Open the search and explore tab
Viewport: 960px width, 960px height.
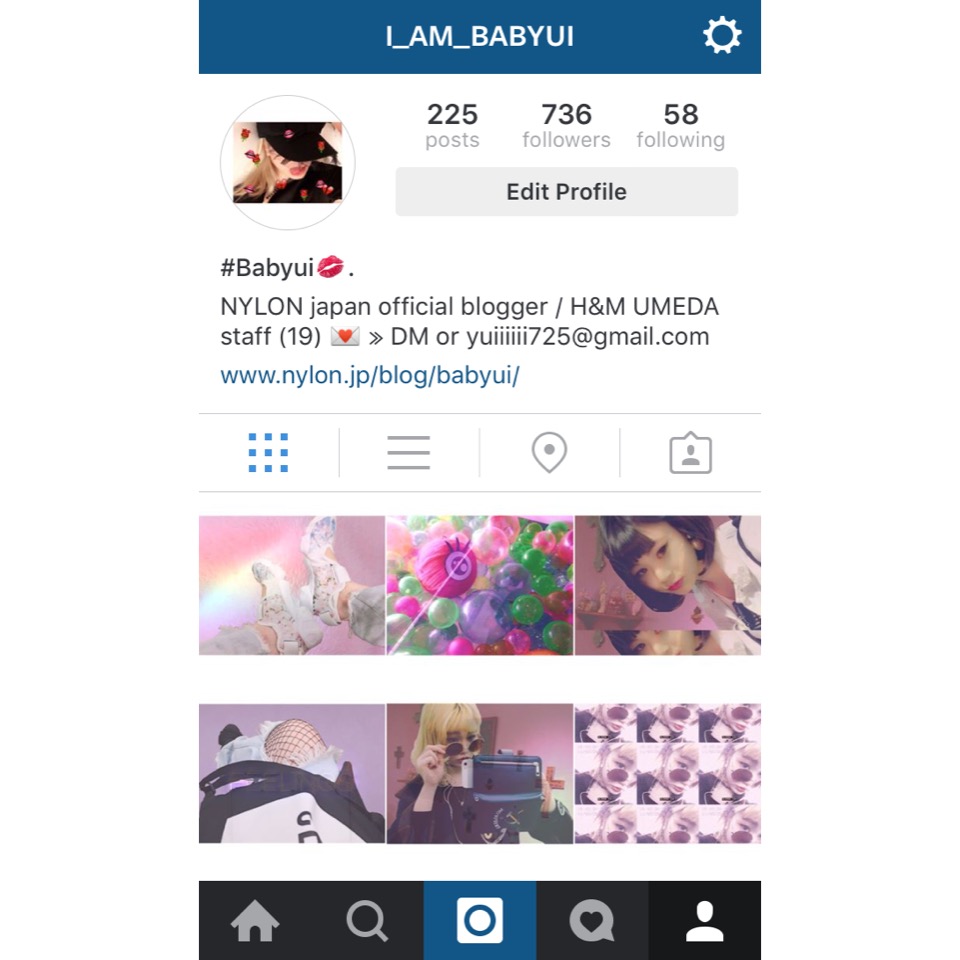click(367, 921)
